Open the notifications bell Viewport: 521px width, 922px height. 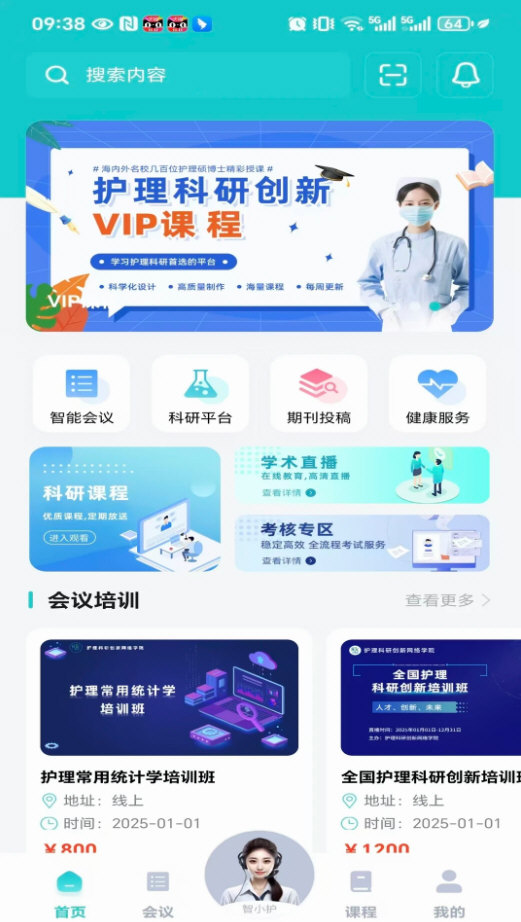click(x=465, y=75)
